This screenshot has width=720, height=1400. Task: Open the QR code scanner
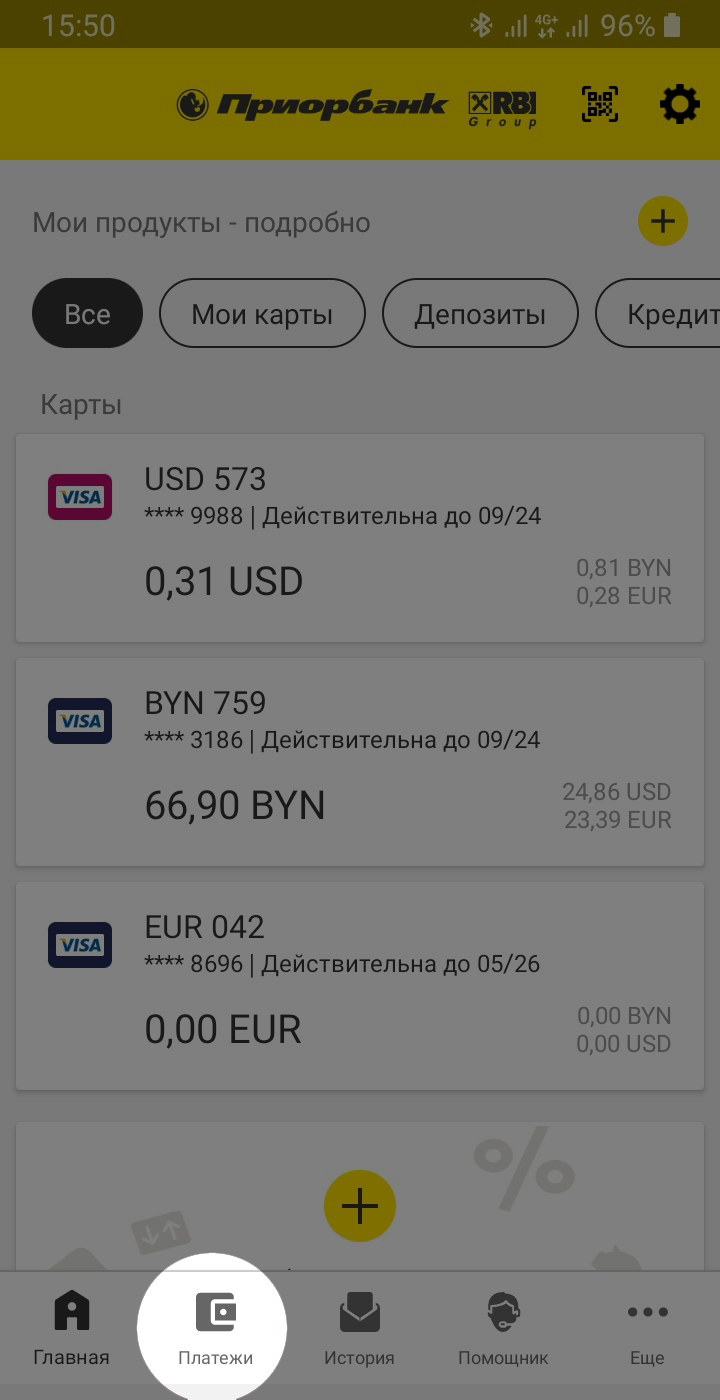(x=599, y=104)
